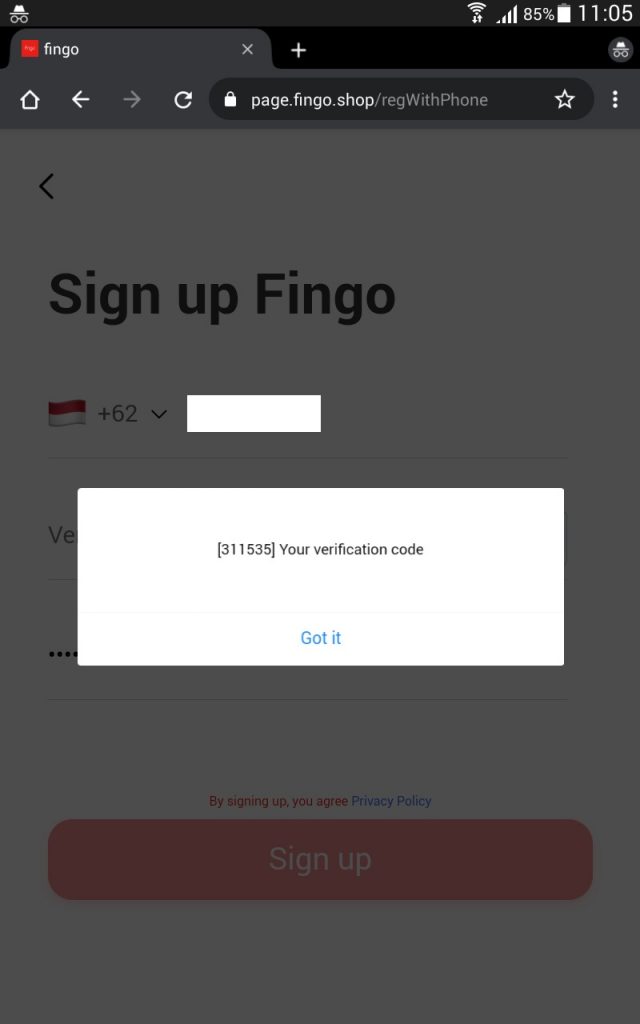Navigate back in browser history

coord(81,99)
